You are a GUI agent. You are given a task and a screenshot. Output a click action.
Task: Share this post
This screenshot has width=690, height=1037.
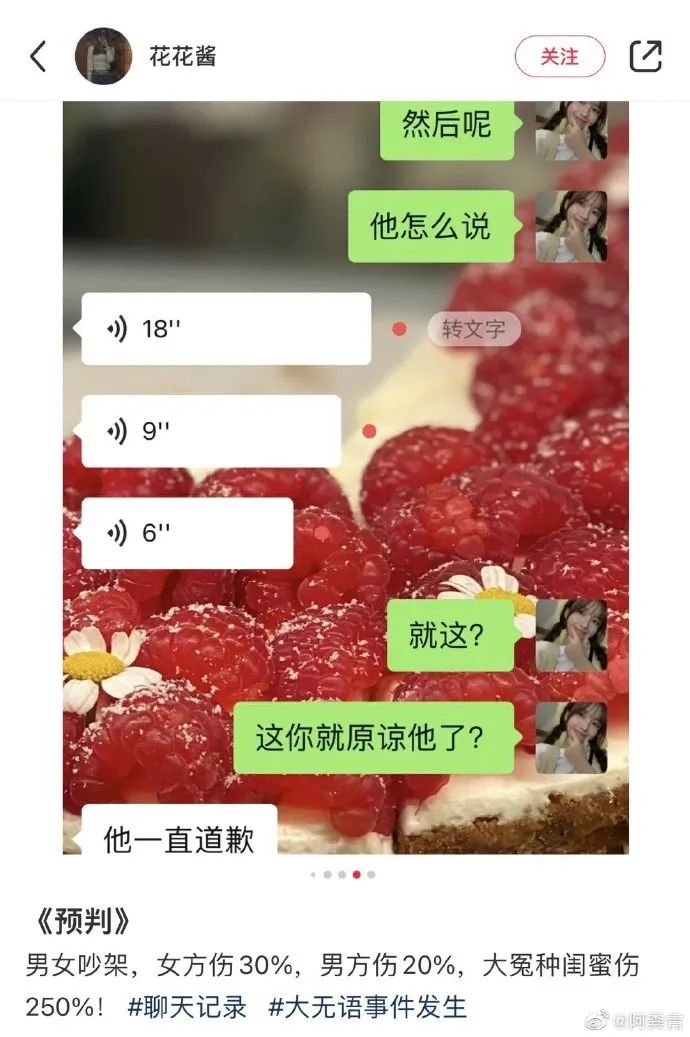646,56
